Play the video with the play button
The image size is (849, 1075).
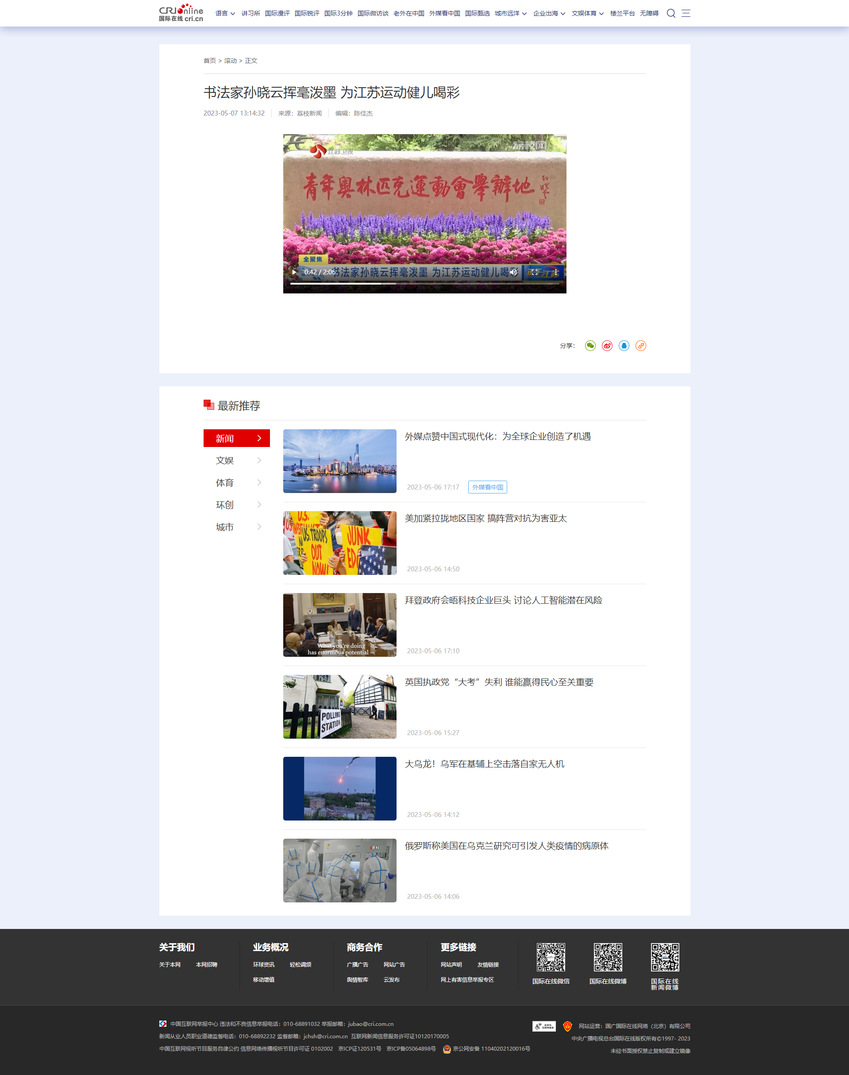click(x=294, y=272)
